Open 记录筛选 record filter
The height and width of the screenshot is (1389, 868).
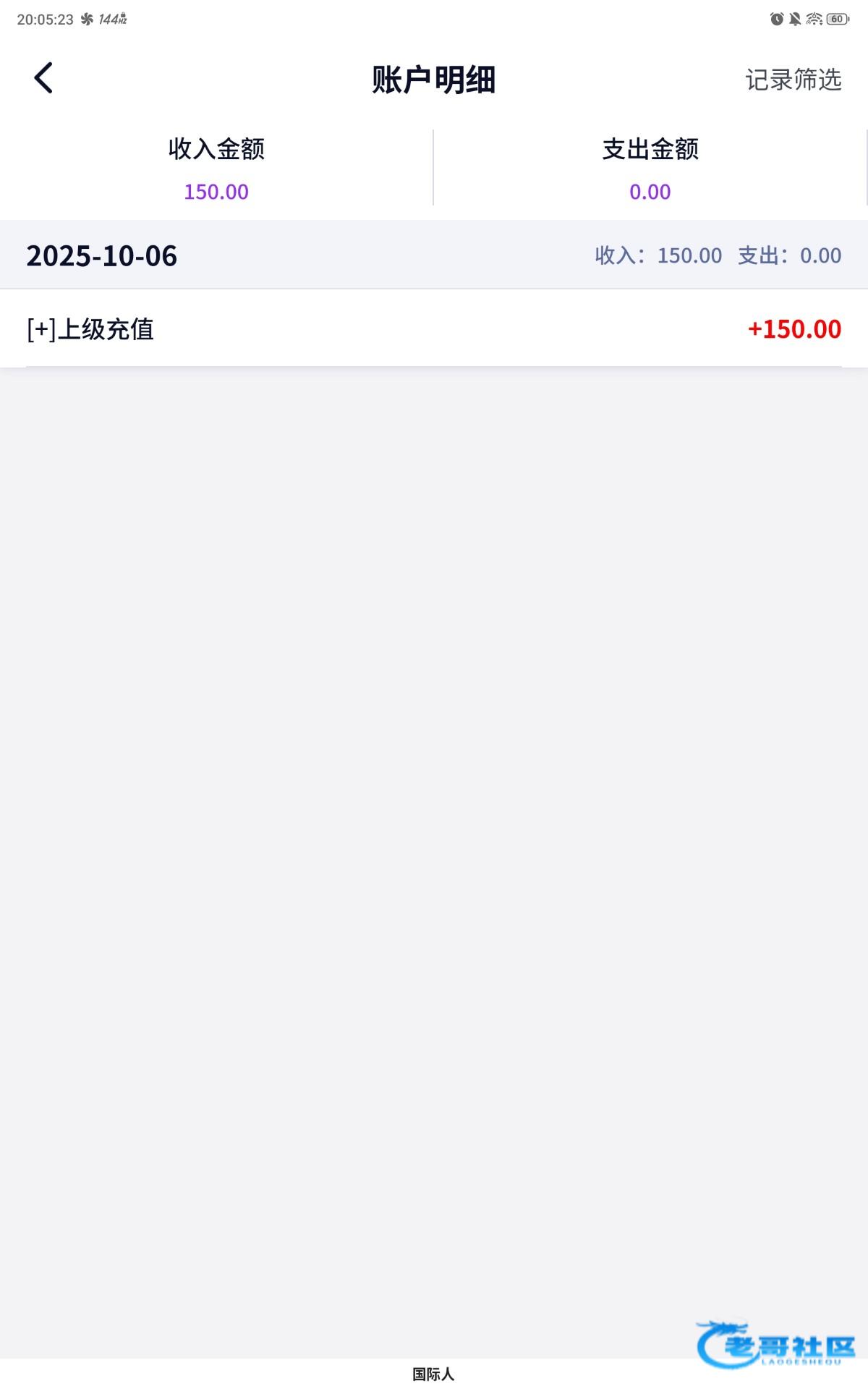793,80
